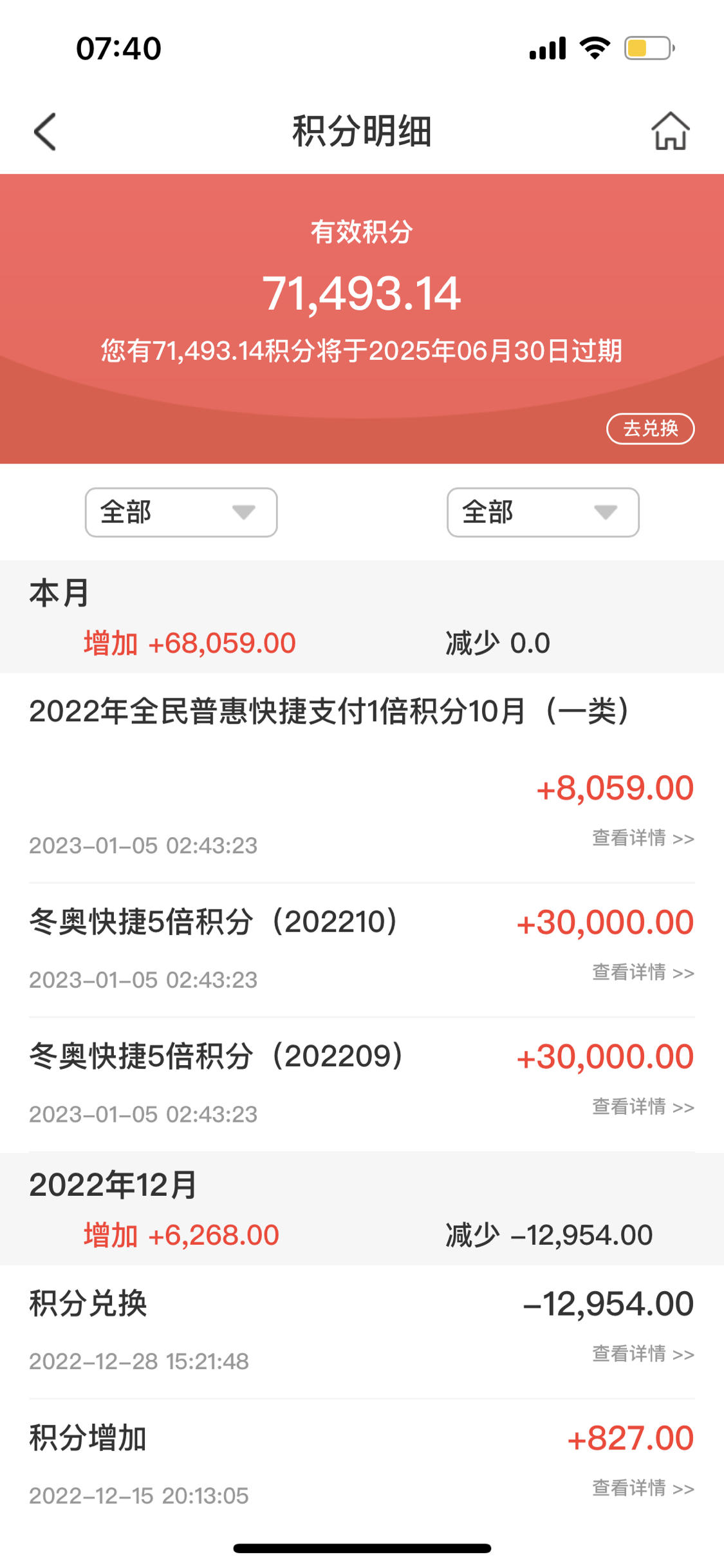View details of 冬奥快捷5倍积分 (202209)

tap(643, 1107)
